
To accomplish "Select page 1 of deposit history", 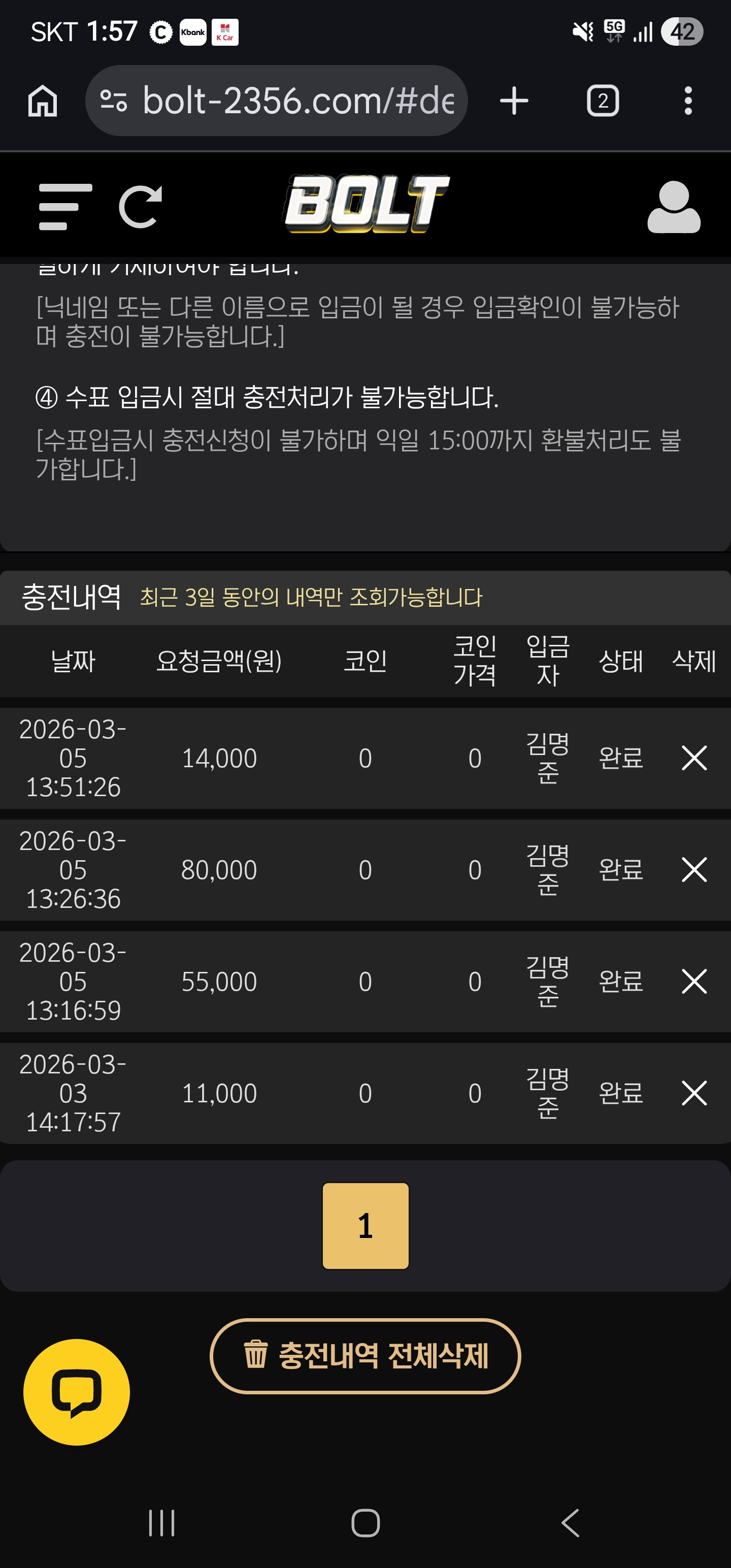I will 364,1225.
